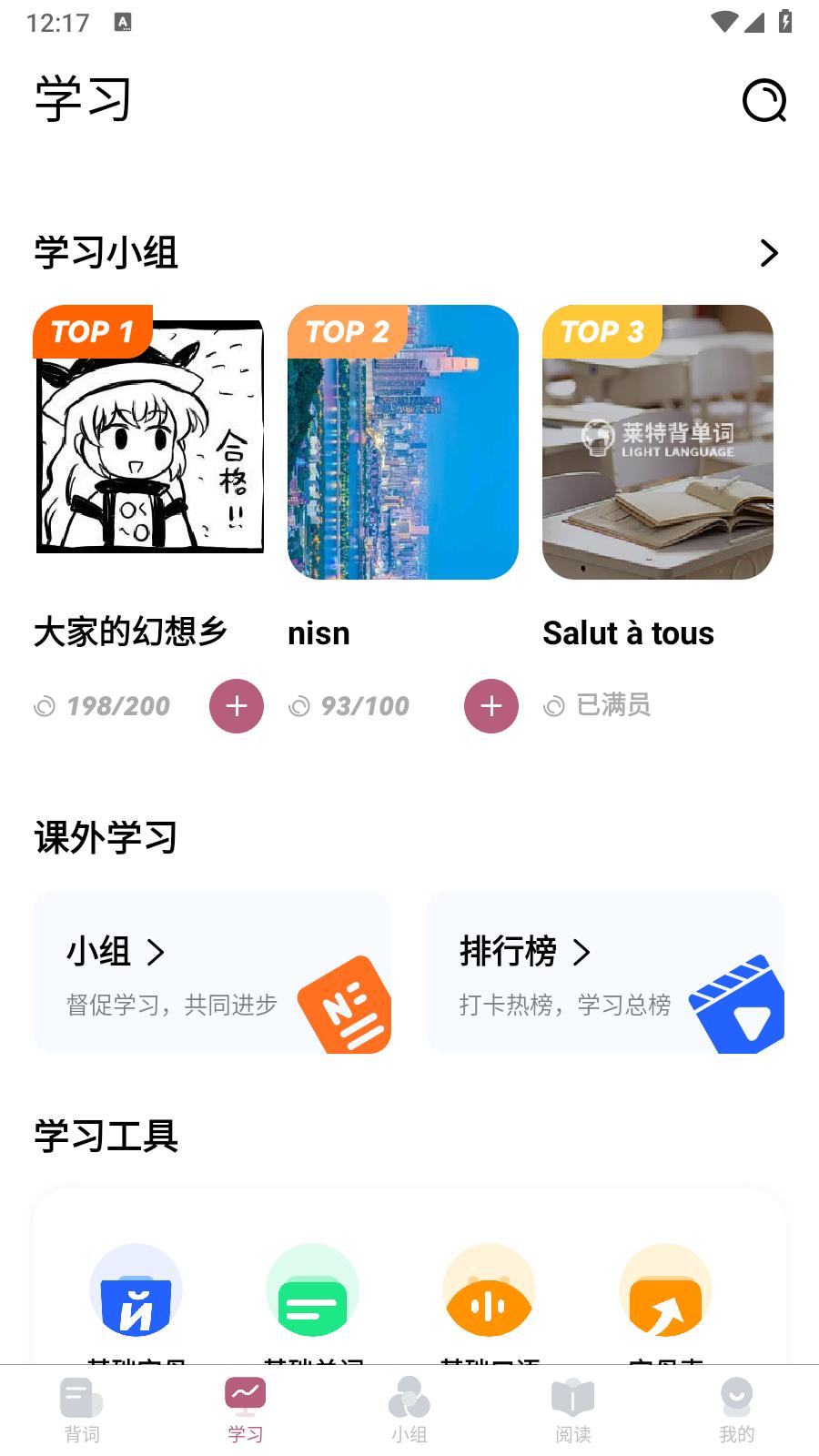Join the 大家的幻想乡 group via plus button
Screen dimensions: 819x1456
tap(237, 705)
